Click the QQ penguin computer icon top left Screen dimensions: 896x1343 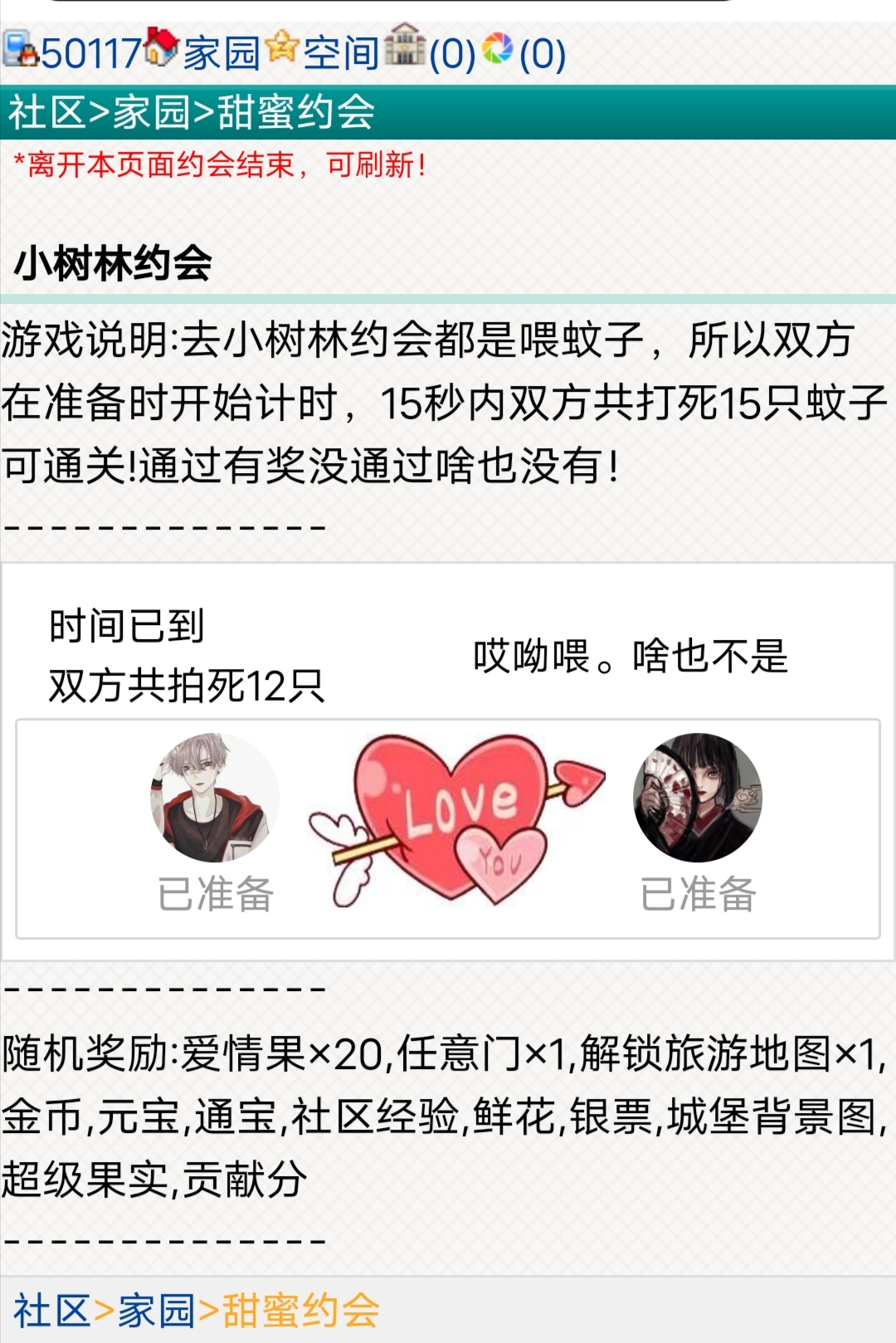point(21,50)
